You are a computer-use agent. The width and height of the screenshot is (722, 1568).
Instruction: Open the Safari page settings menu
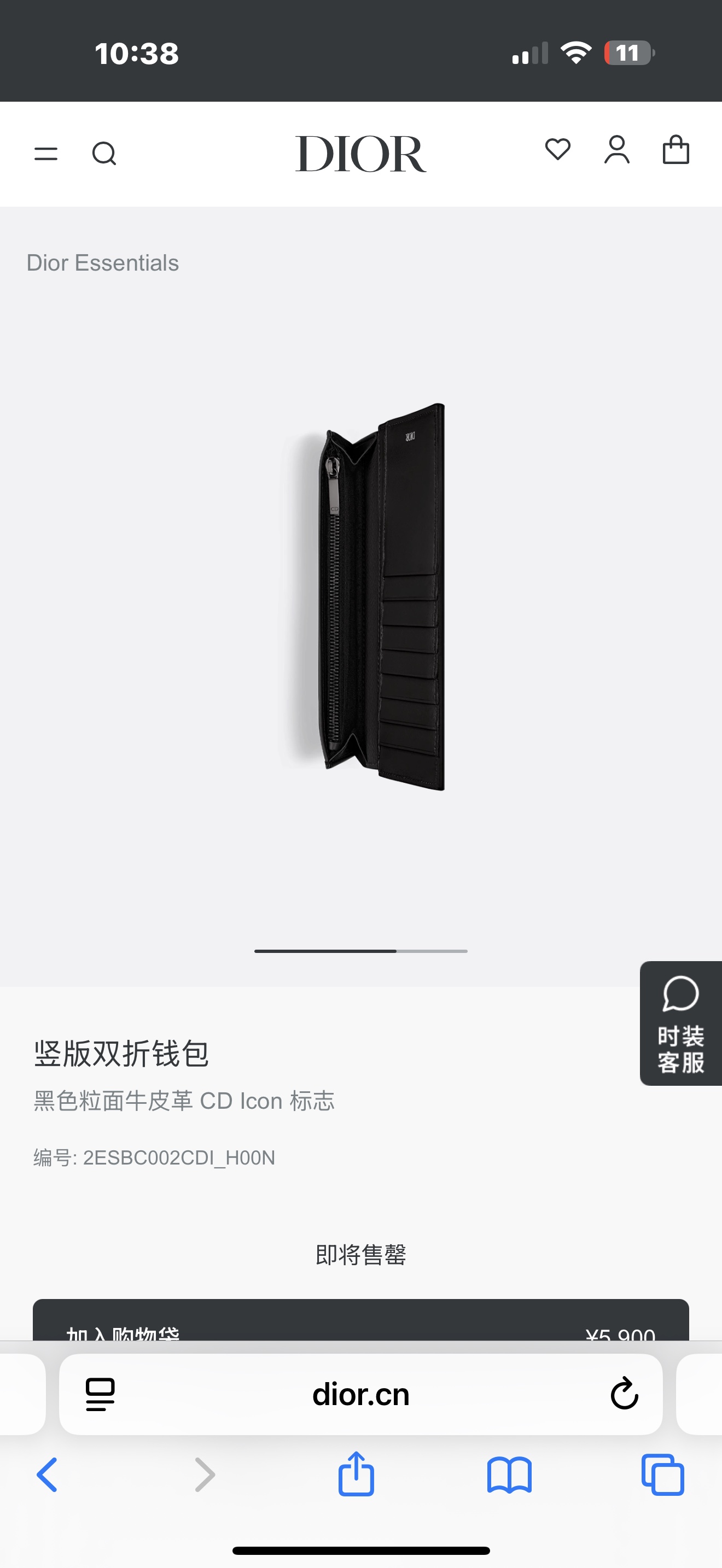[x=101, y=1394]
